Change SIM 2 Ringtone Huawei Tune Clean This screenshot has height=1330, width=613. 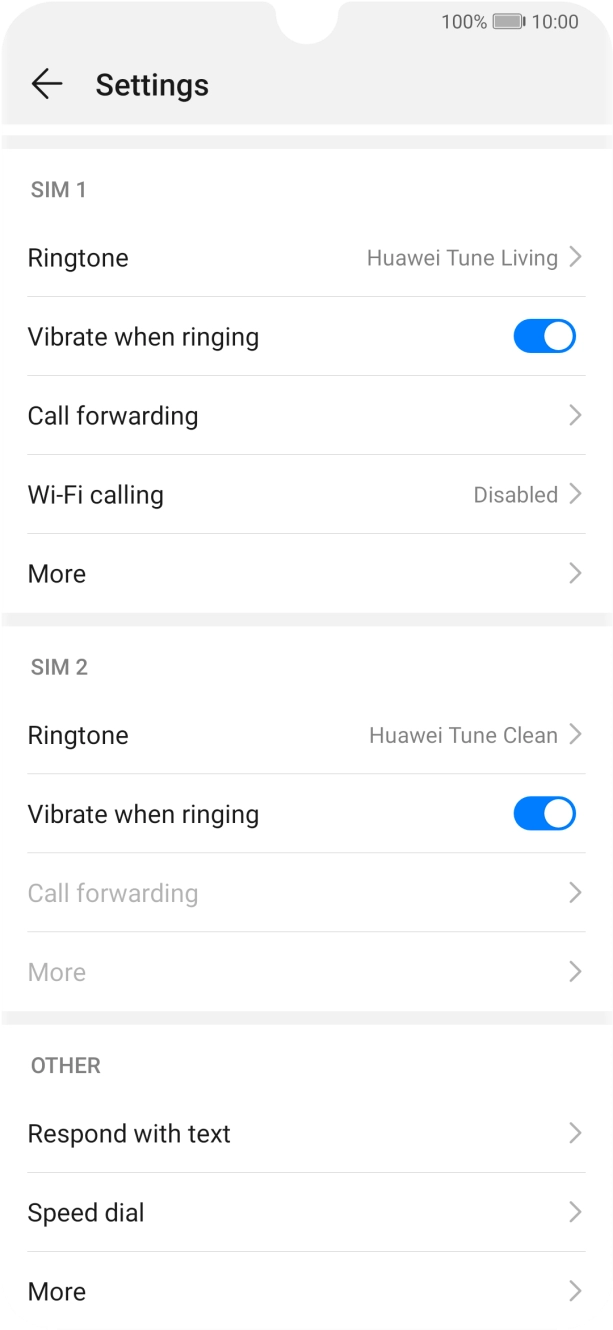click(x=306, y=735)
